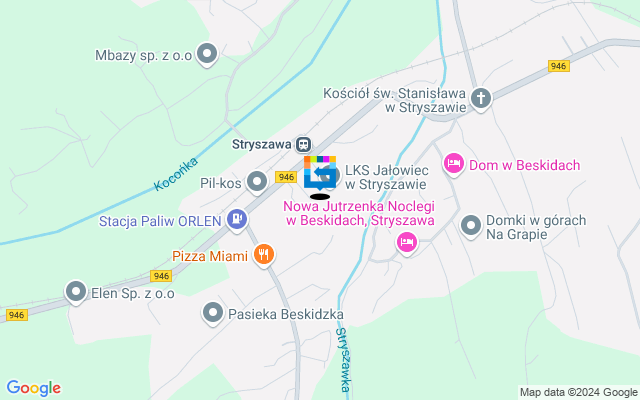Select the Pil-kos place marker
640x400 pixels.
(x=257, y=182)
